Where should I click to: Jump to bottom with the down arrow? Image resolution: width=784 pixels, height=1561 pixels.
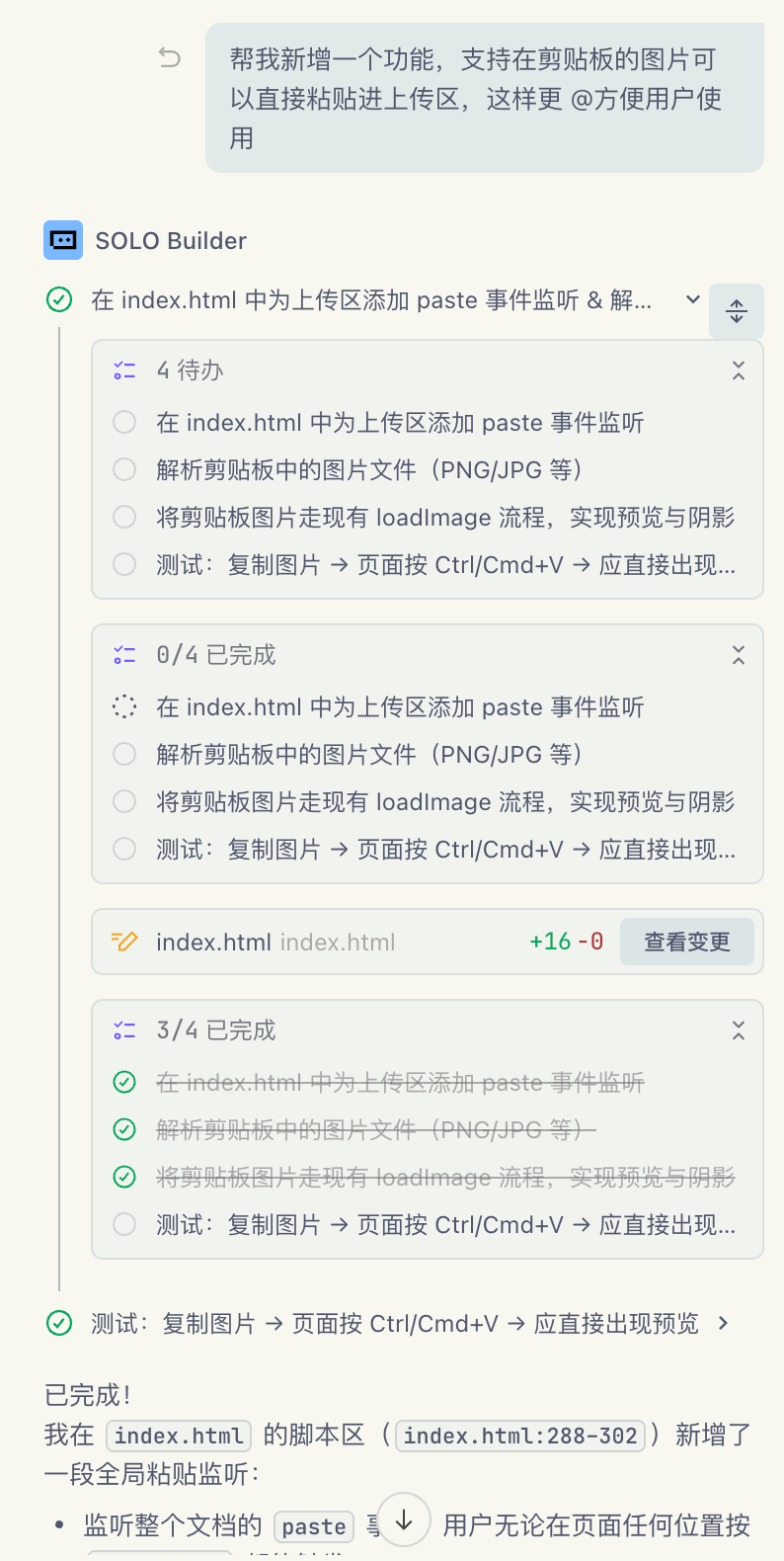coord(404,1521)
